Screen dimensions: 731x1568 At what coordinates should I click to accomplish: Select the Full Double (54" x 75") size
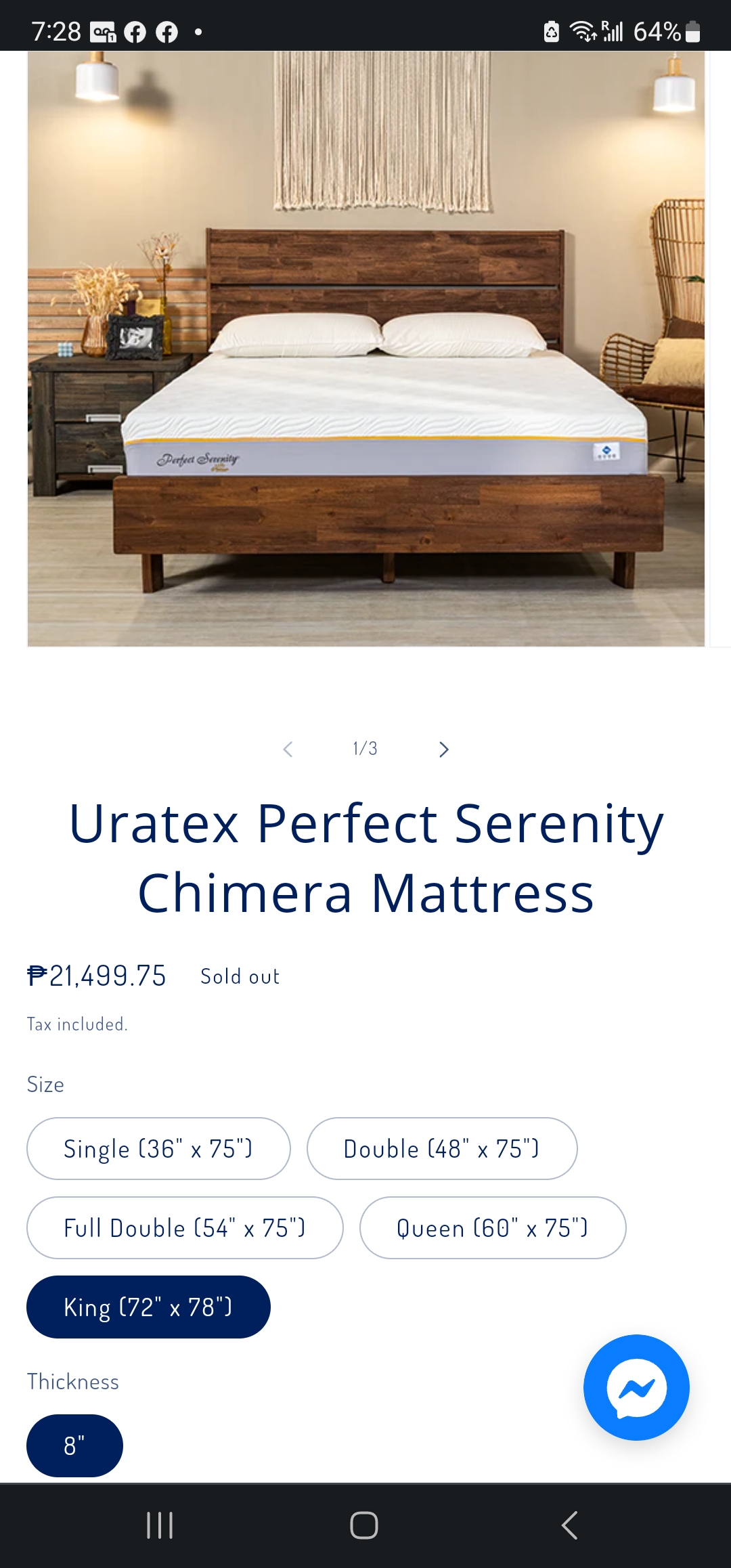184,1227
